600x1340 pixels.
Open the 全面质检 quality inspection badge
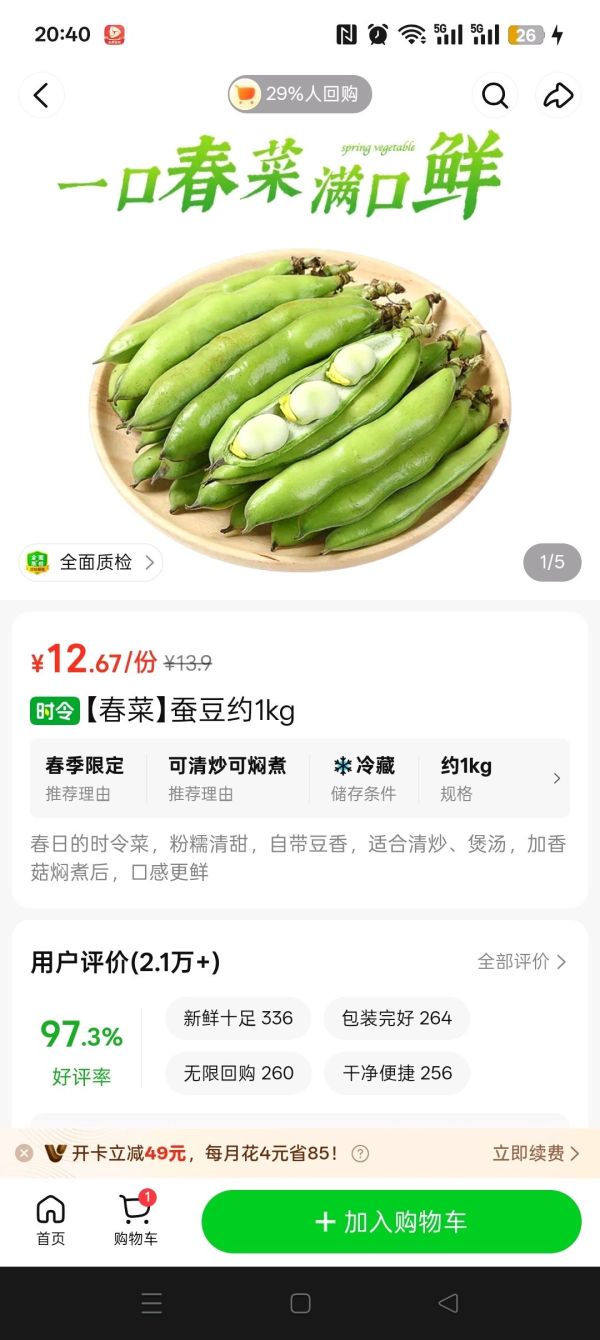tap(91, 562)
